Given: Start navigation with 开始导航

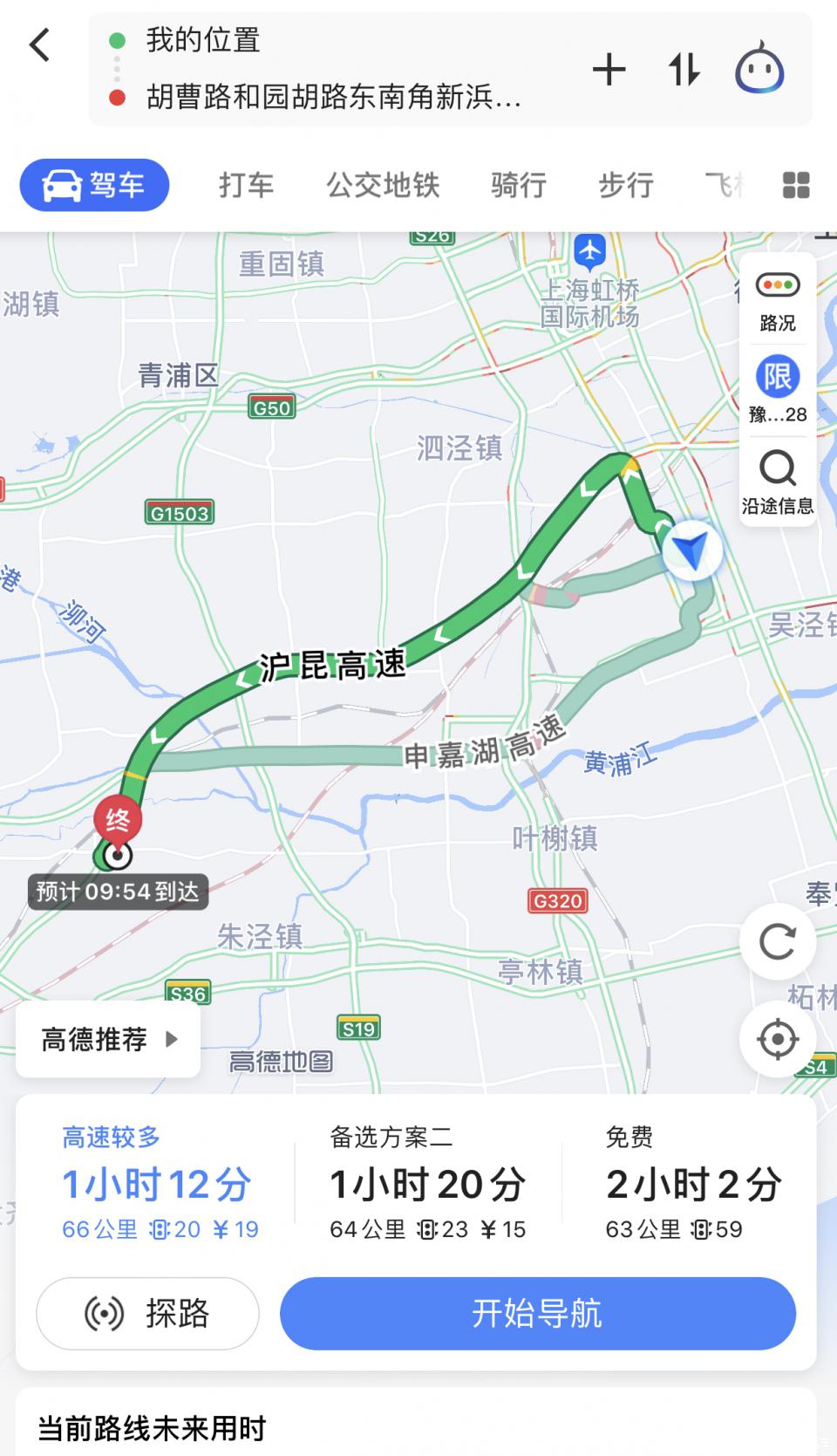Looking at the screenshot, I should point(537,1314).
